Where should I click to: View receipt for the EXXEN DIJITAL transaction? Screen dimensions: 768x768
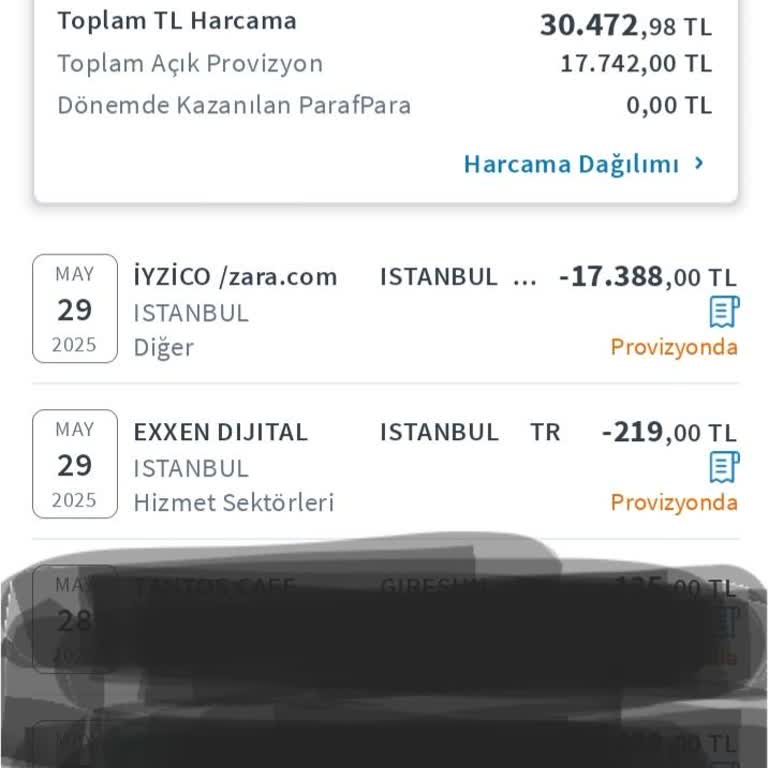(x=724, y=467)
